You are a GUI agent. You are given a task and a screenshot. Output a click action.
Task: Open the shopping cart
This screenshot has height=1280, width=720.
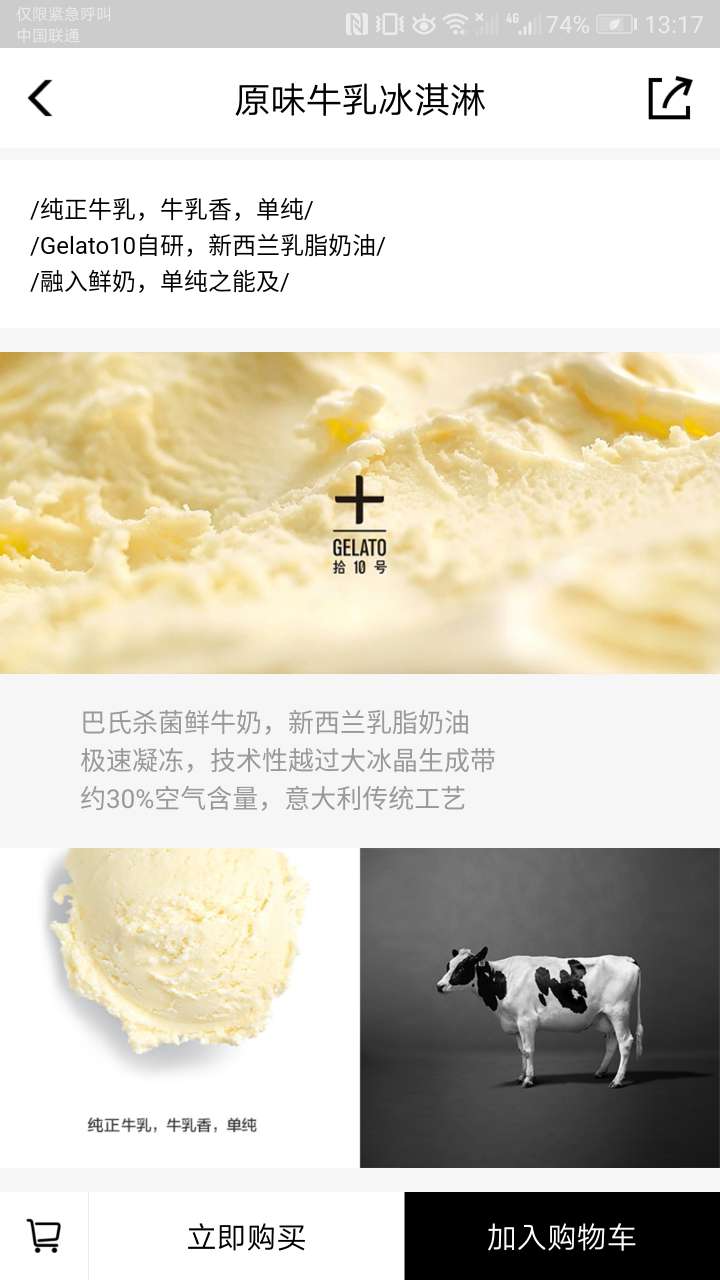pos(44,1236)
